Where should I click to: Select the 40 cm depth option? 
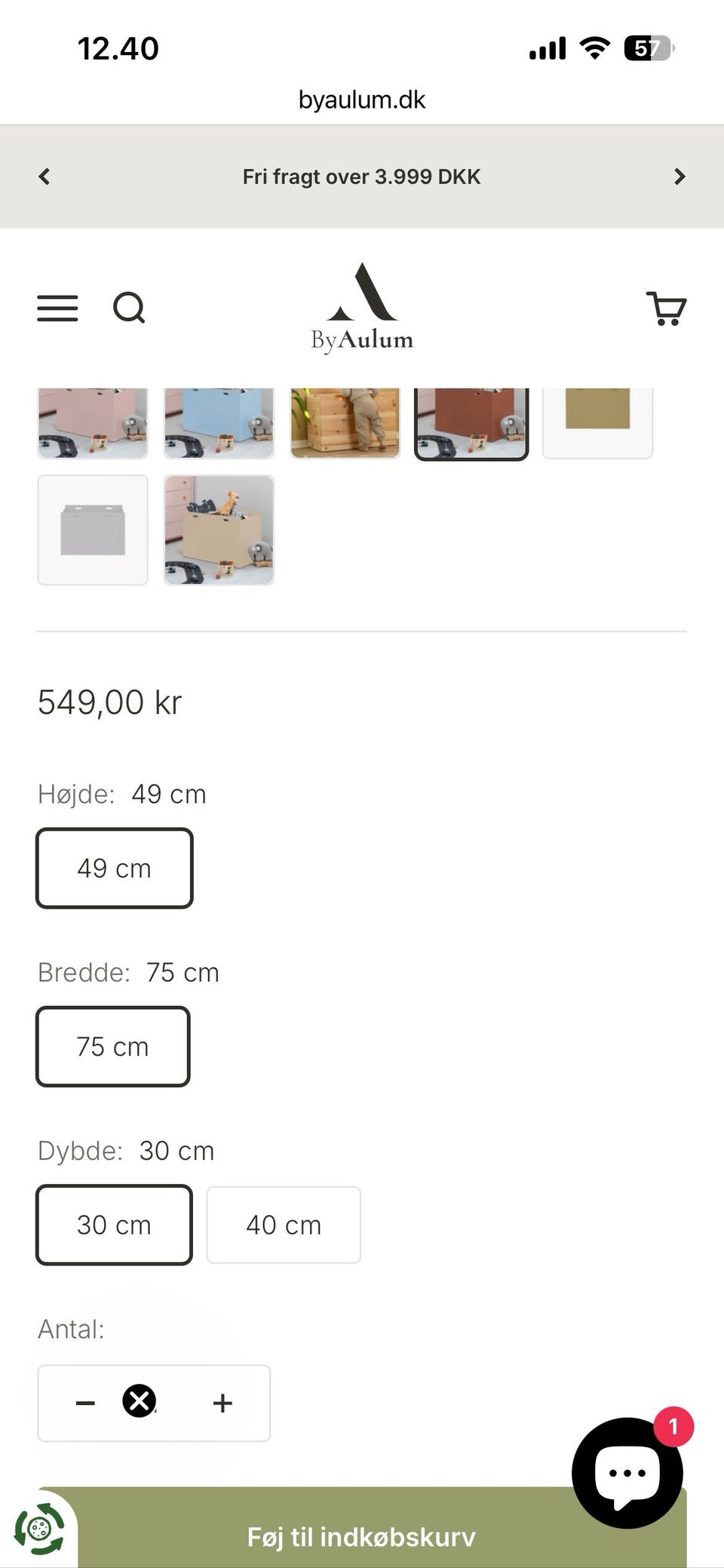click(x=284, y=1225)
